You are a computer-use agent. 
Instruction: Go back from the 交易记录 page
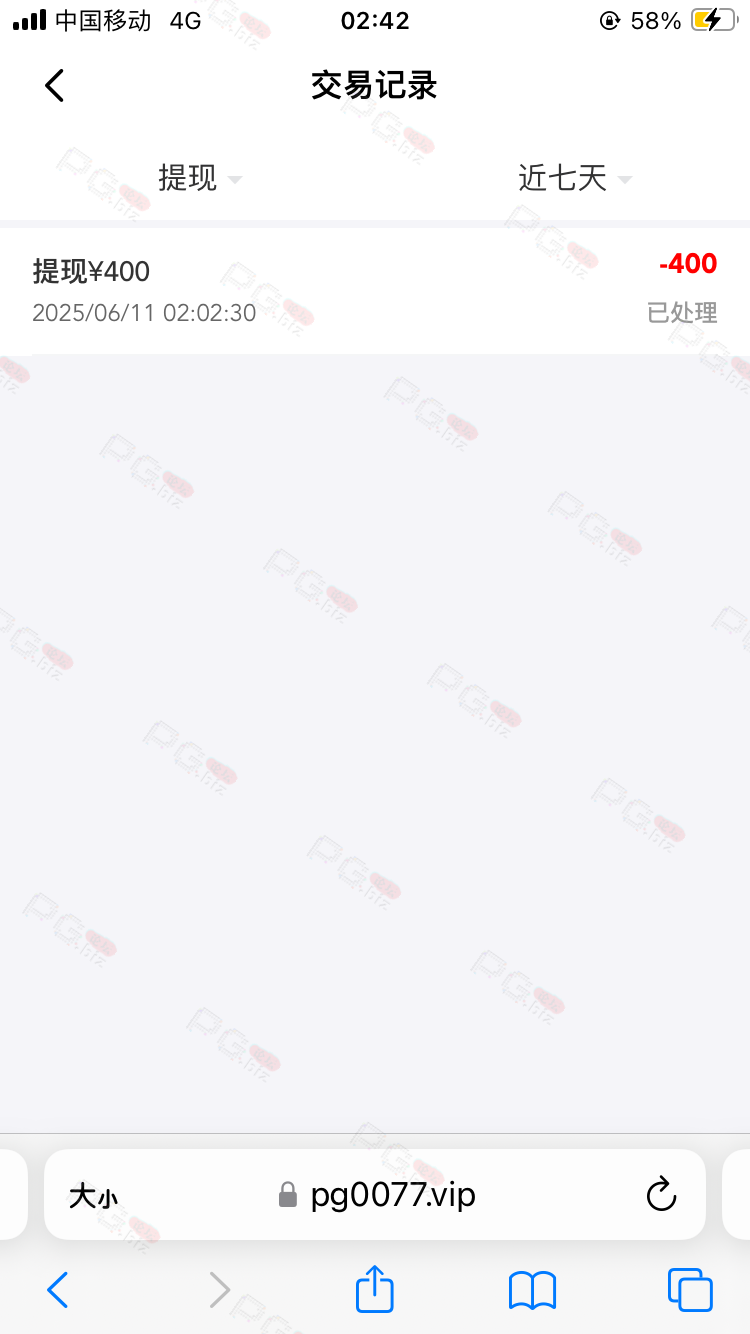point(55,86)
